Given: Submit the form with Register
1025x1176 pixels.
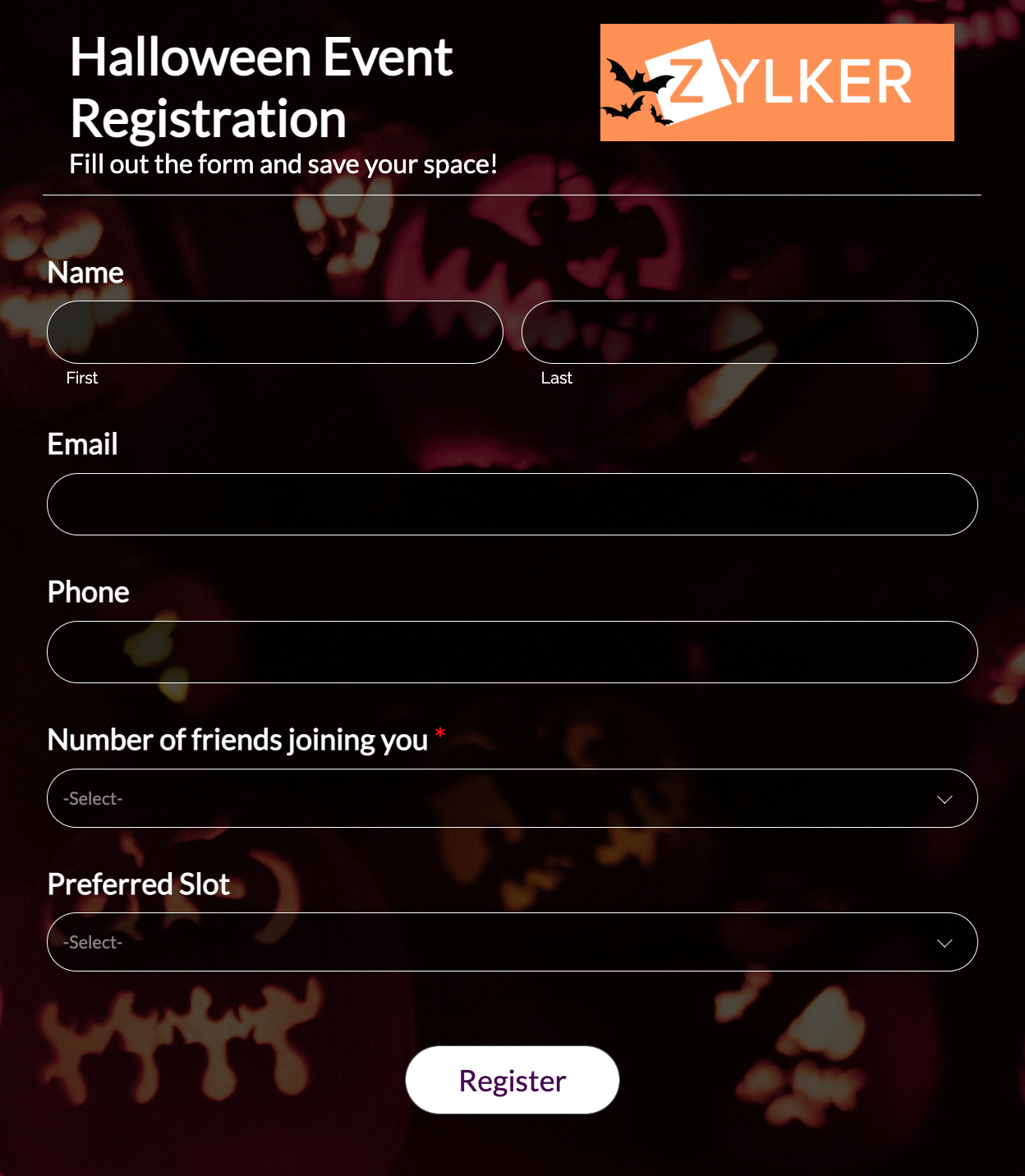Looking at the screenshot, I should point(512,1080).
